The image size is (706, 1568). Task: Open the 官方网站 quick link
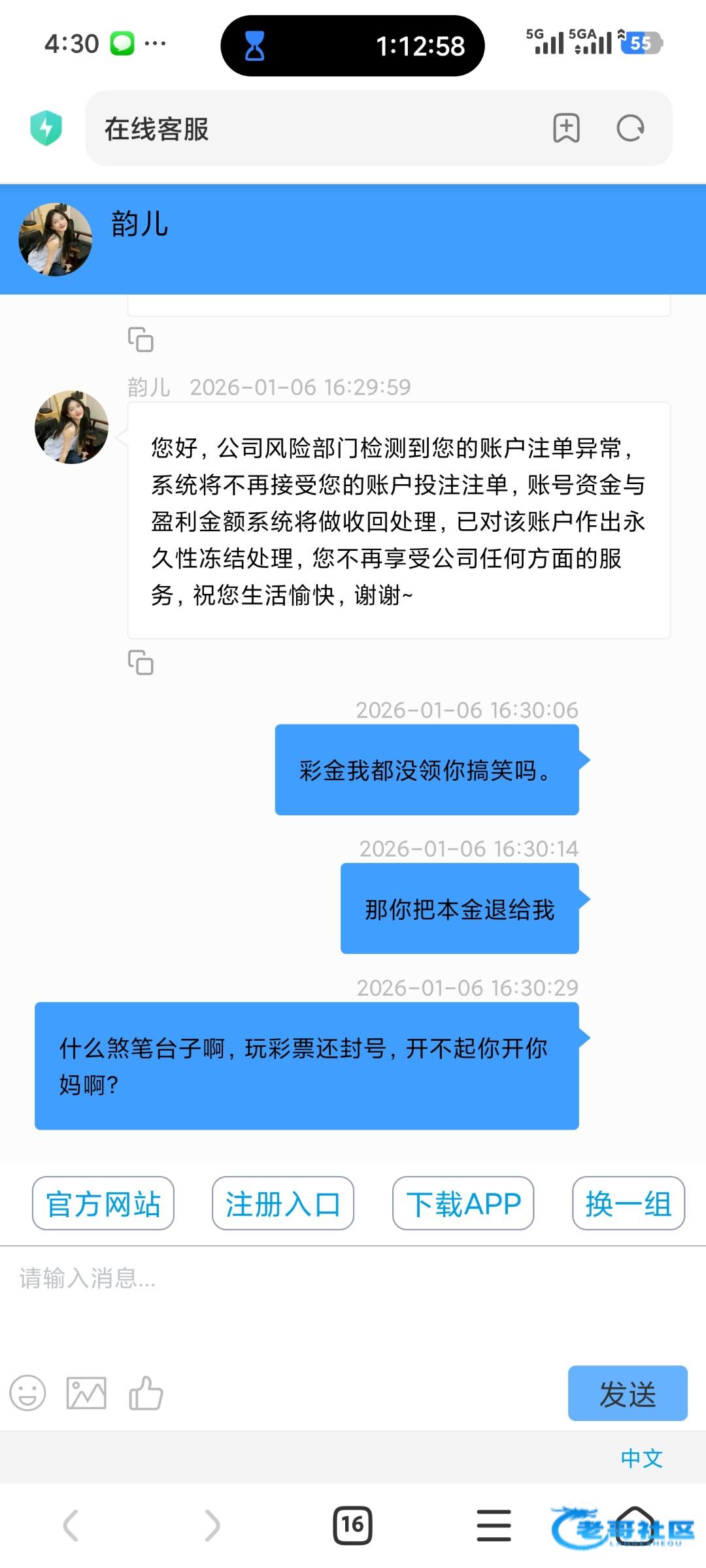(x=103, y=1203)
